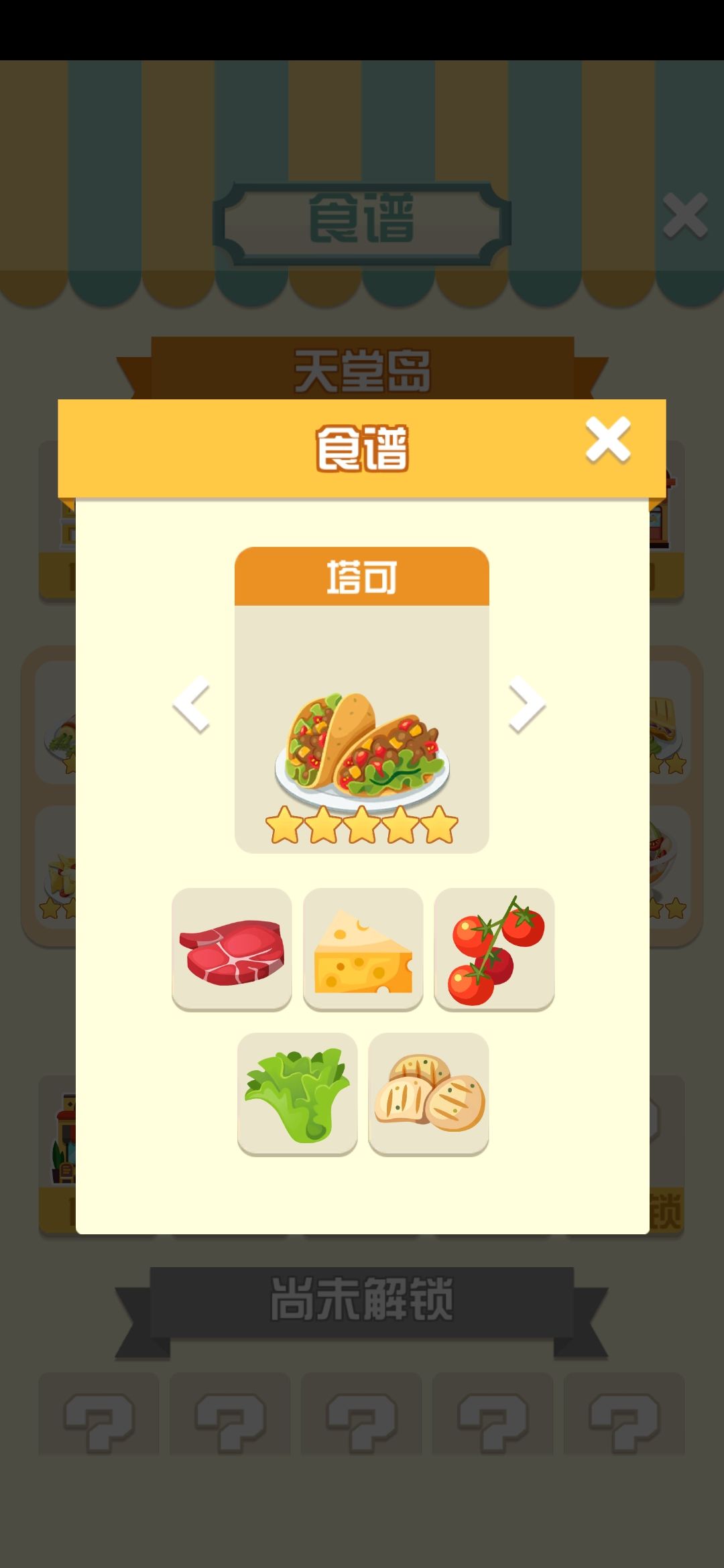Close the background screen via top-right X
Image resolution: width=724 pixels, height=1568 pixels.
pyautogui.click(x=685, y=213)
